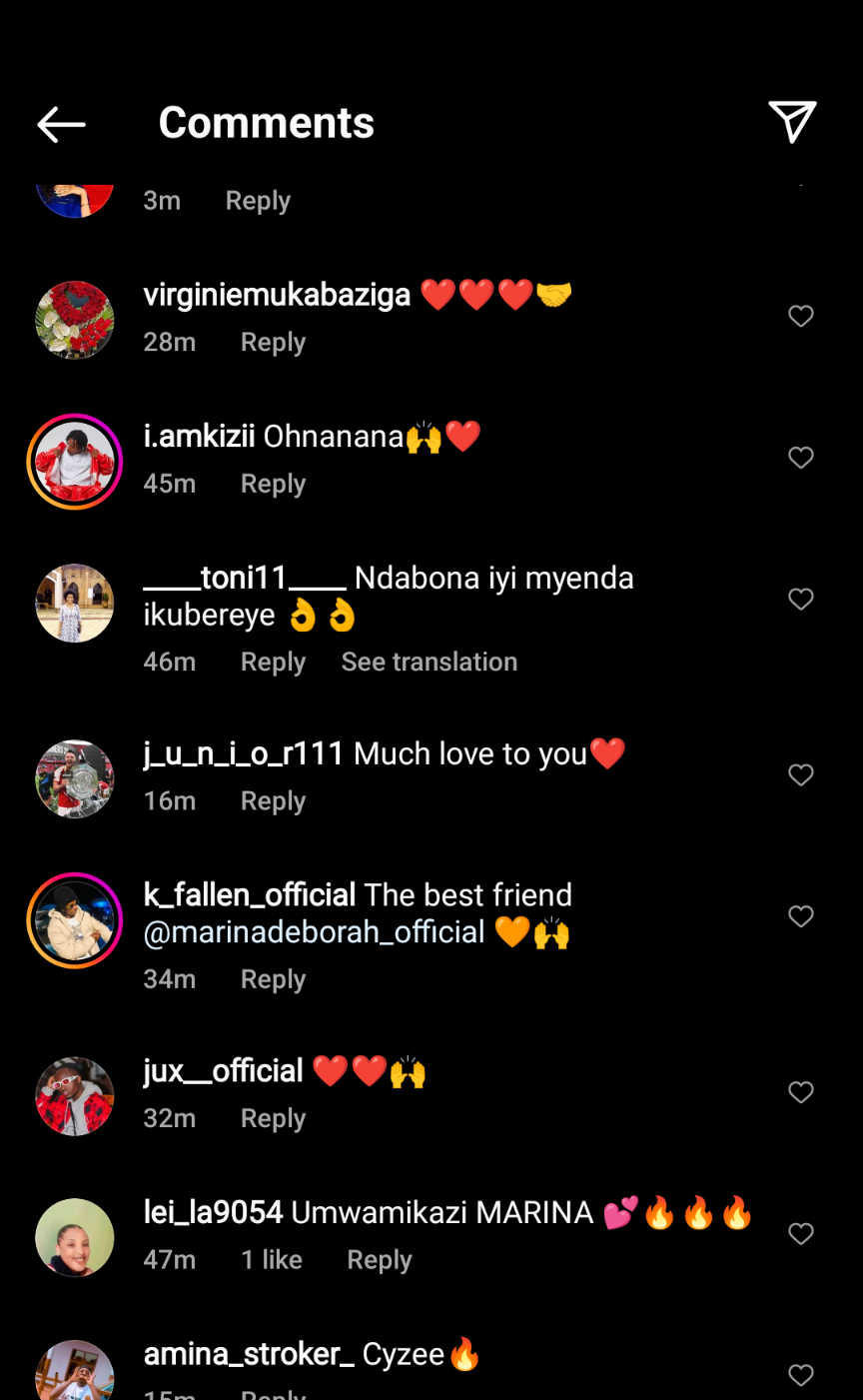The image size is (863, 1400).
Task: Like ____toni11____'s comment
Action: click(x=801, y=599)
